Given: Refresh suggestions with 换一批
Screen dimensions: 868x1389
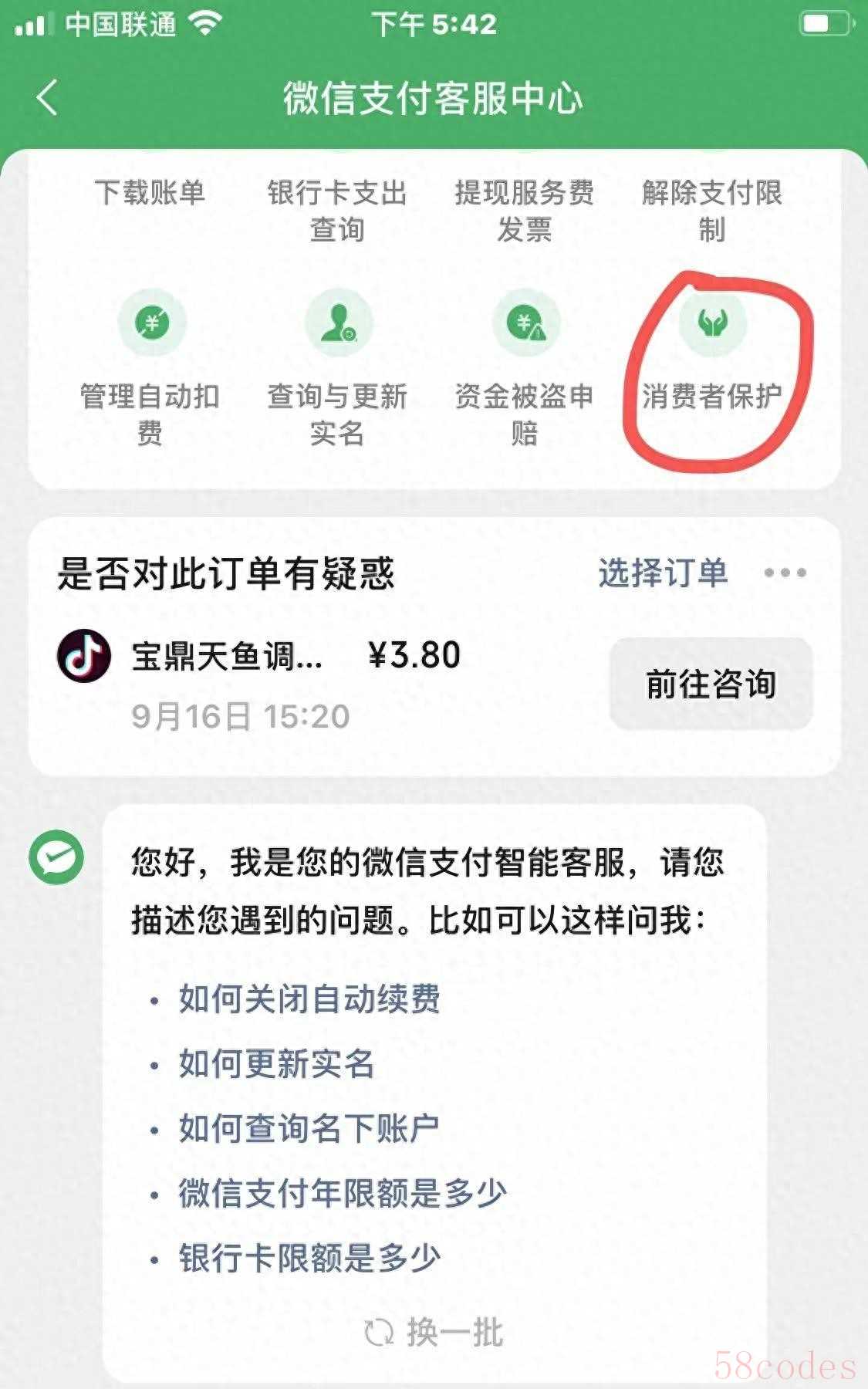Looking at the screenshot, I should click(x=434, y=1333).
